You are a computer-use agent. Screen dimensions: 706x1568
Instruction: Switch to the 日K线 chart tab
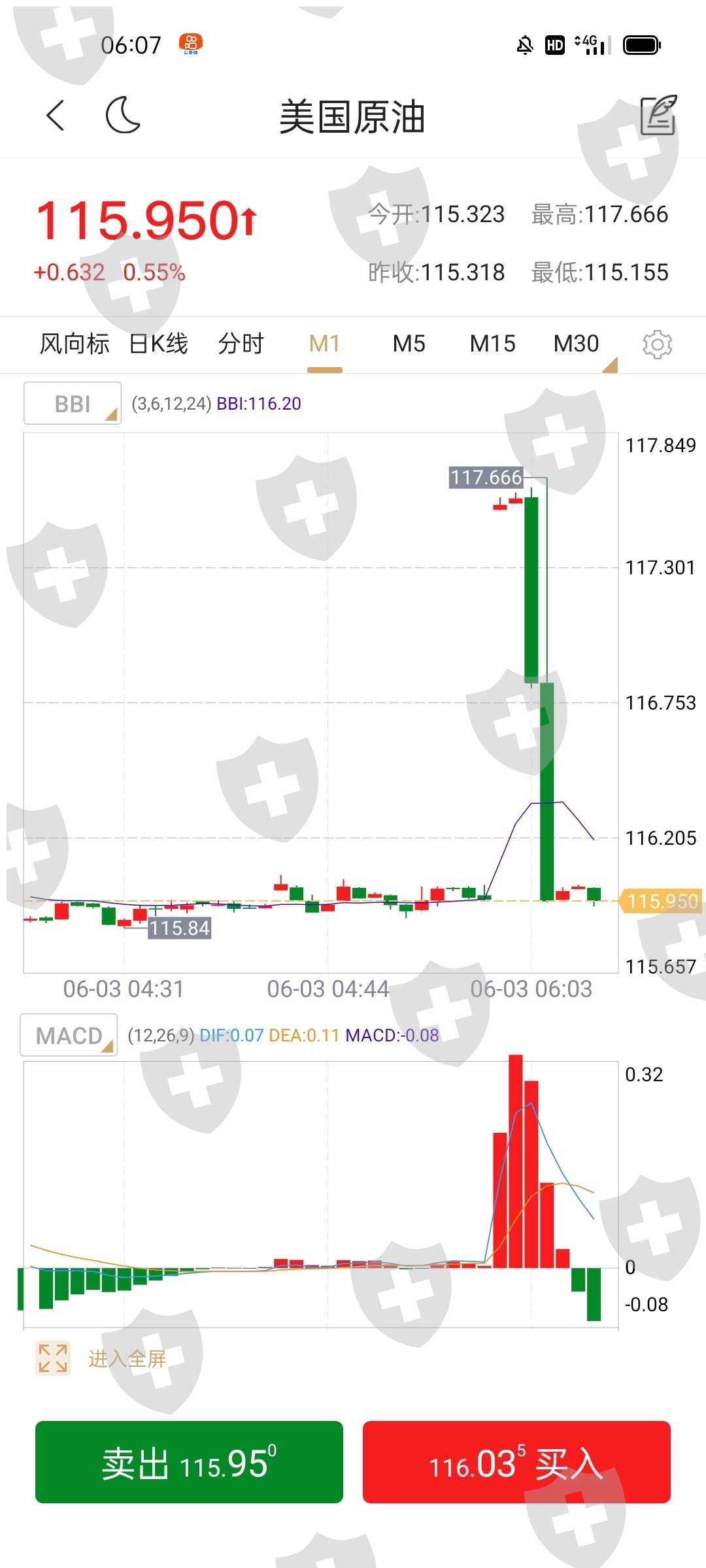[159, 344]
